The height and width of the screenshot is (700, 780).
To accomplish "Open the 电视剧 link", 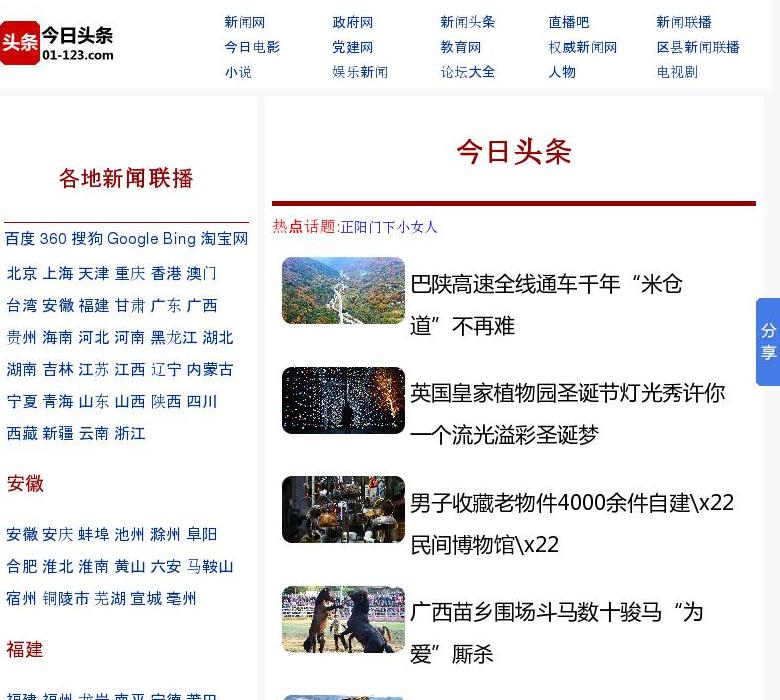I will pyautogui.click(x=676, y=72).
